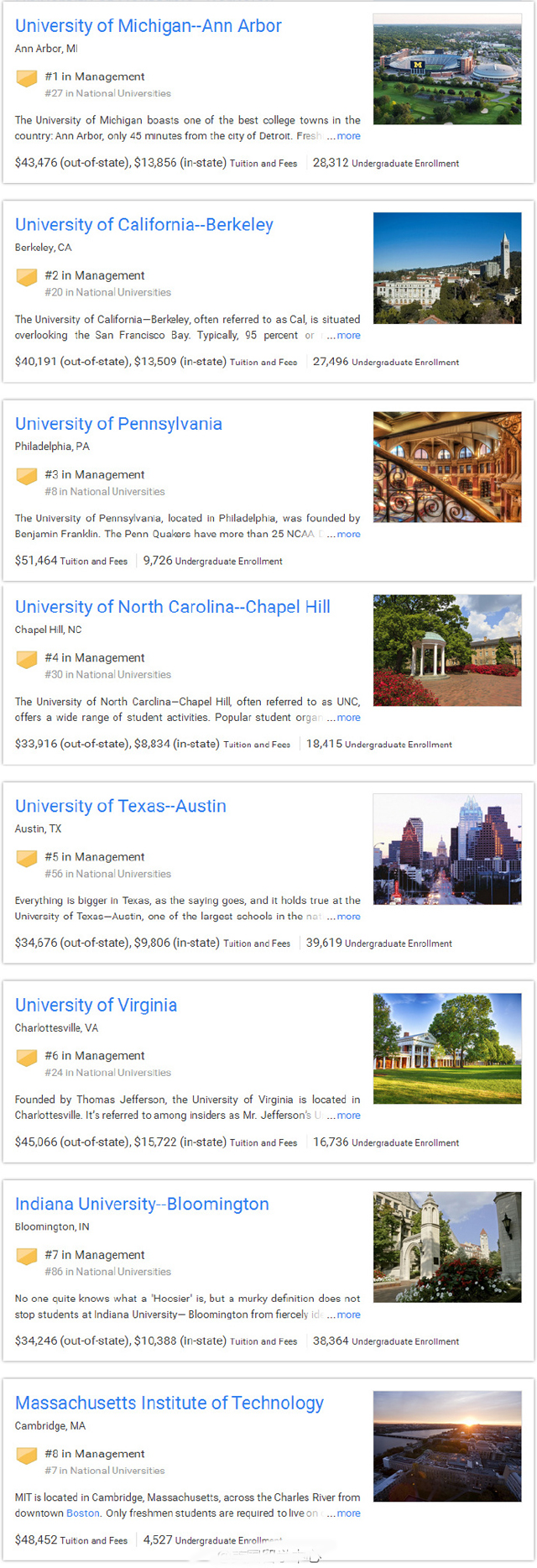The height and width of the screenshot is (1568, 537).
Task: Expand 'more' on University of Pennsylvania description
Action: click(x=348, y=534)
